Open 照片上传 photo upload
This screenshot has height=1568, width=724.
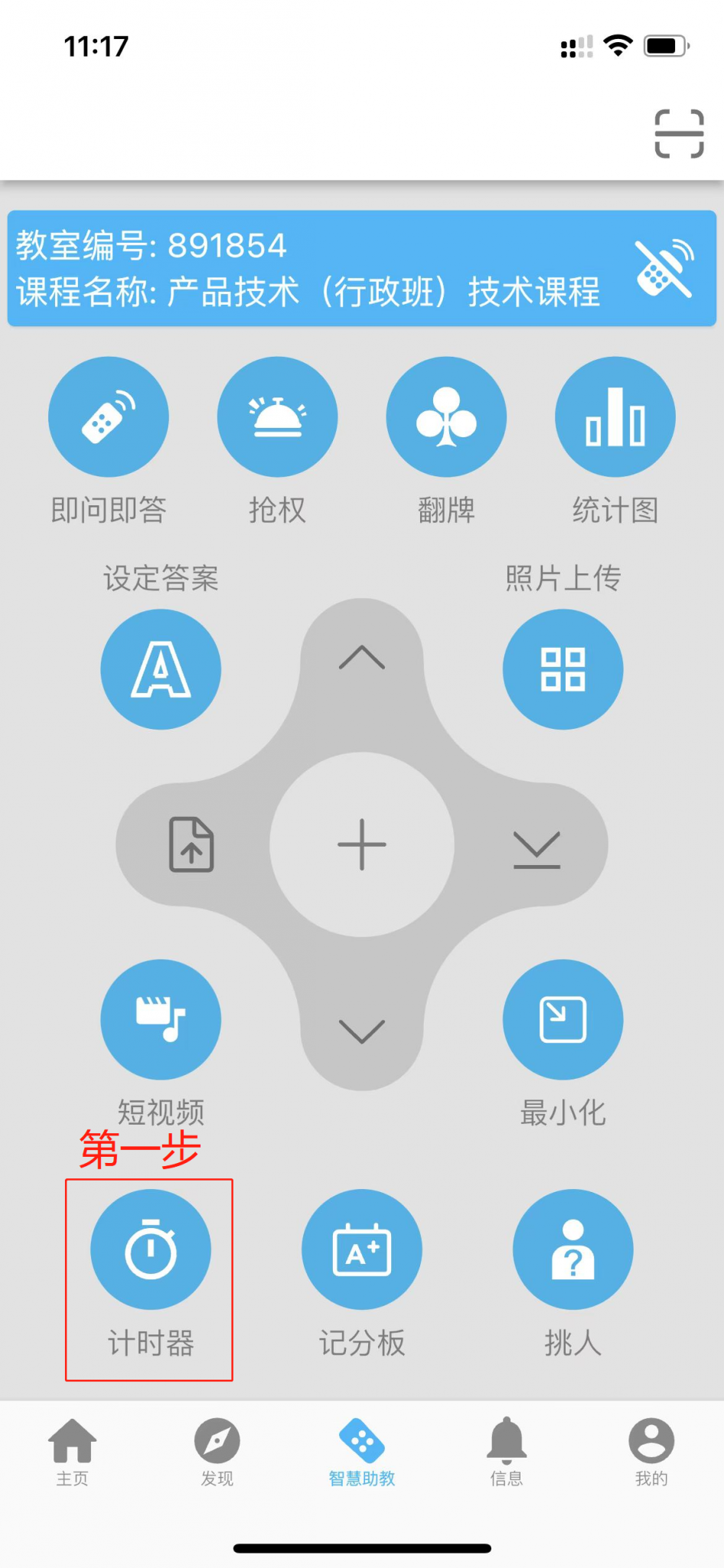(563, 669)
